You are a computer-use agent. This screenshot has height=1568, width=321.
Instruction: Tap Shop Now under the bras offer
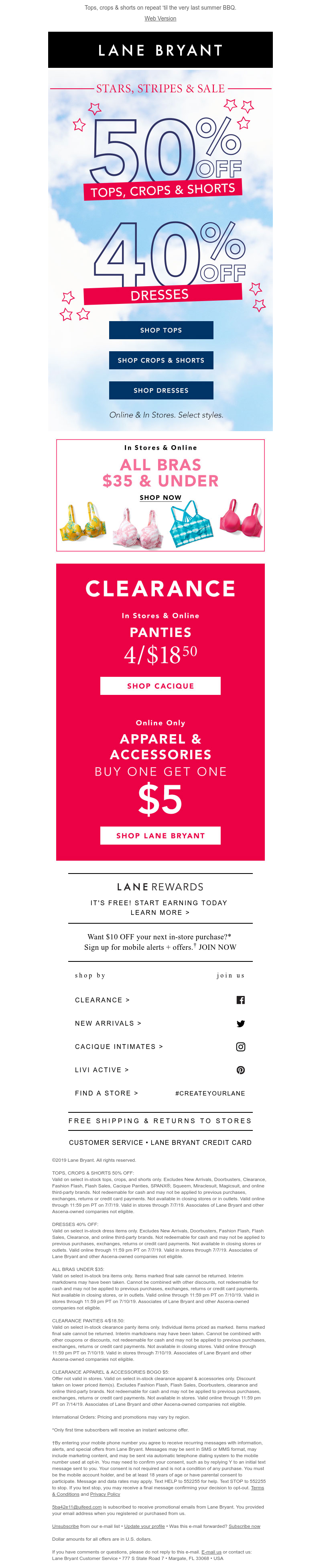point(160,497)
